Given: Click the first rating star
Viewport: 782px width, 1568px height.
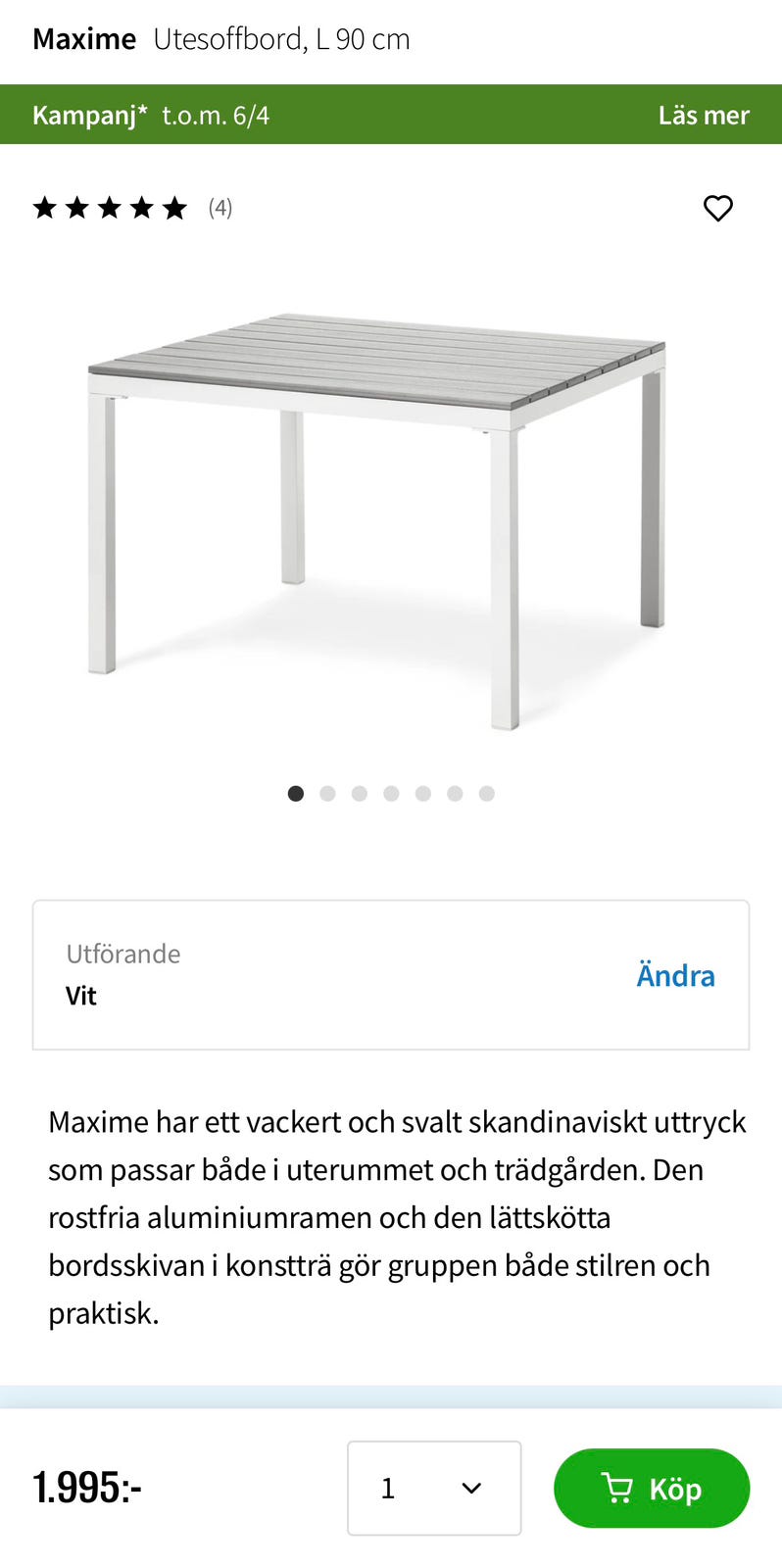Looking at the screenshot, I should [46, 207].
